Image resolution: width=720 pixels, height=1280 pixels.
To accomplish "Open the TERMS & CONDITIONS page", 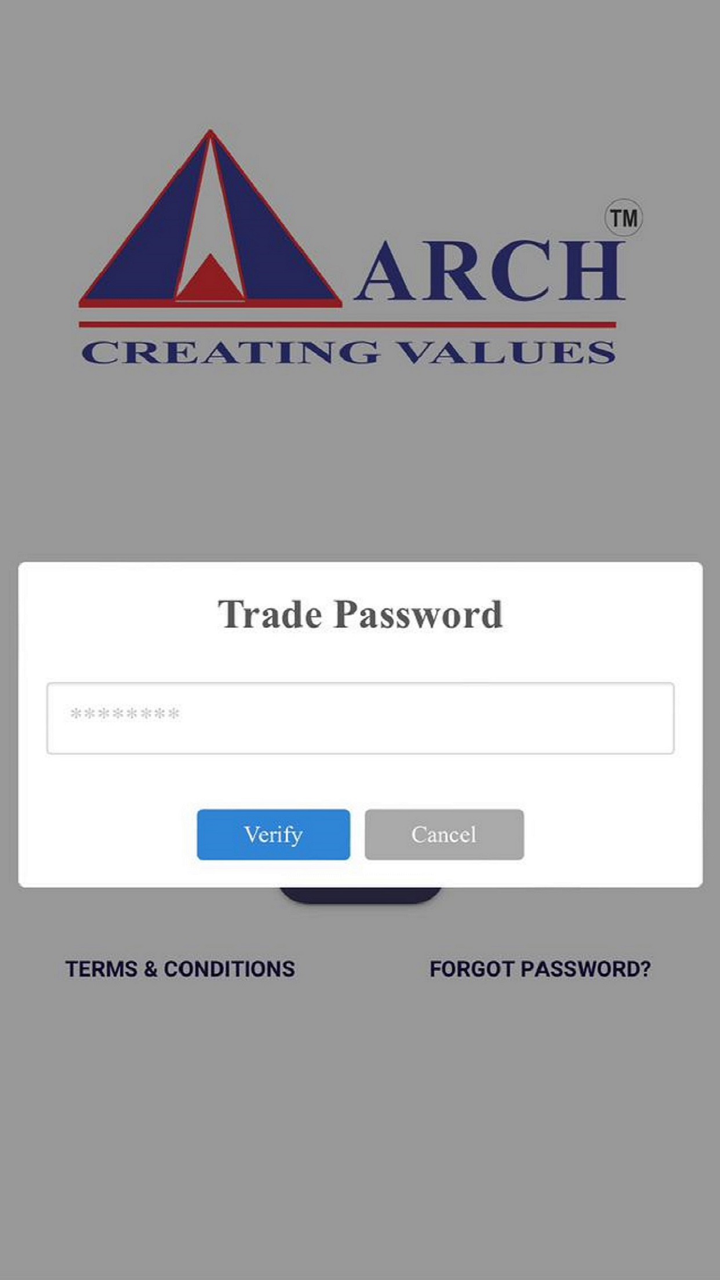I will coord(180,968).
